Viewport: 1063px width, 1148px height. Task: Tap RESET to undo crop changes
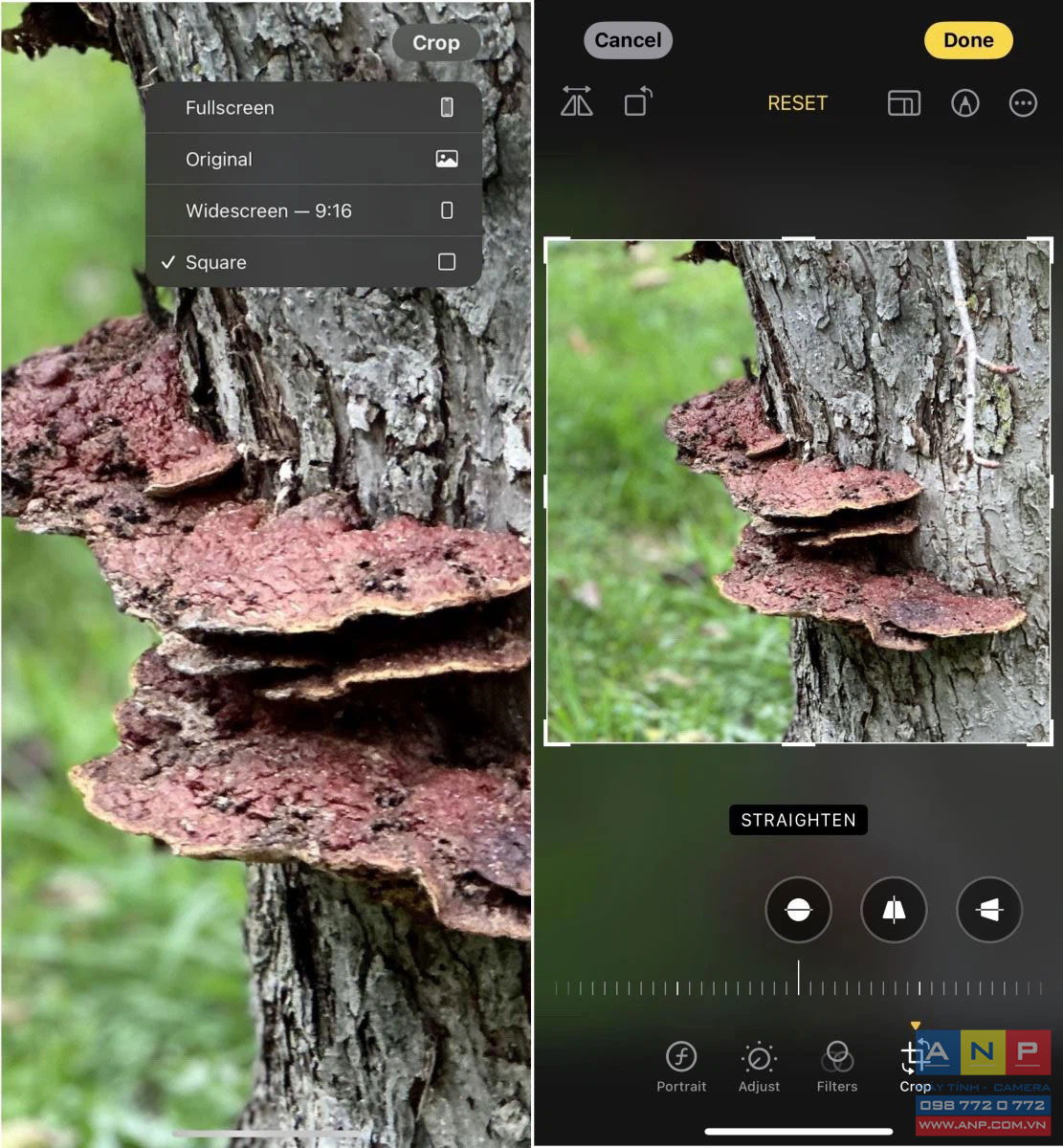pyautogui.click(x=797, y=103)
